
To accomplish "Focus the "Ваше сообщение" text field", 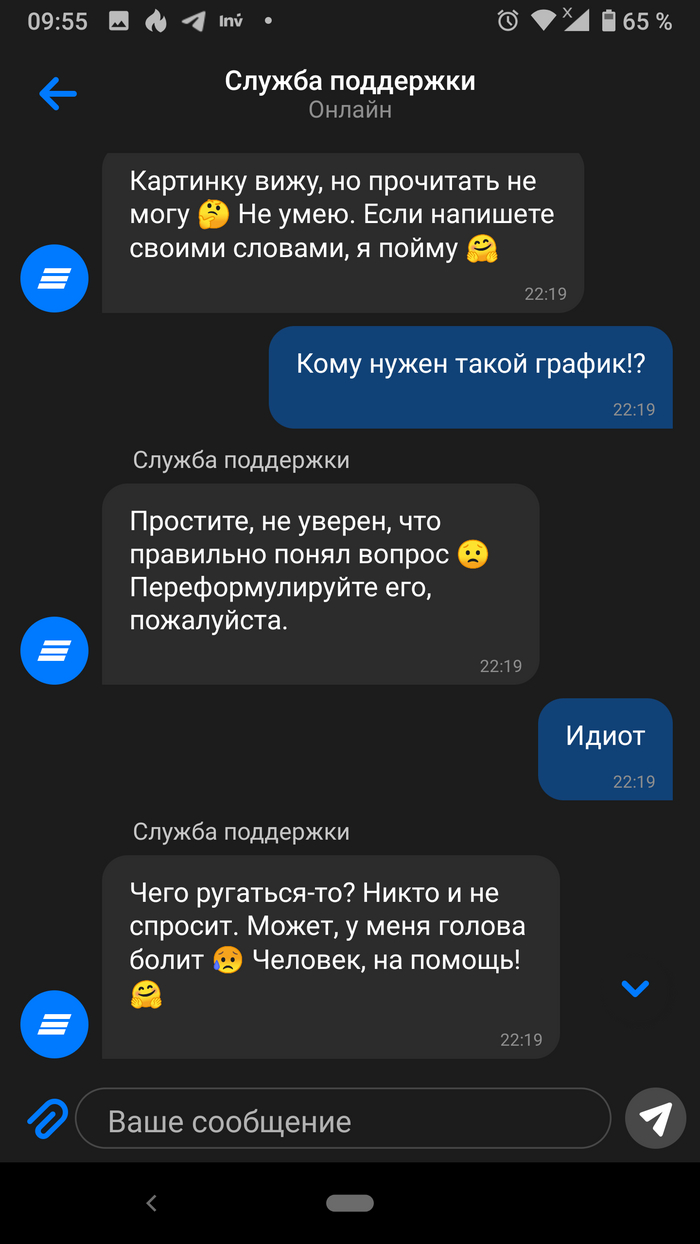I will coord(342,1120).
